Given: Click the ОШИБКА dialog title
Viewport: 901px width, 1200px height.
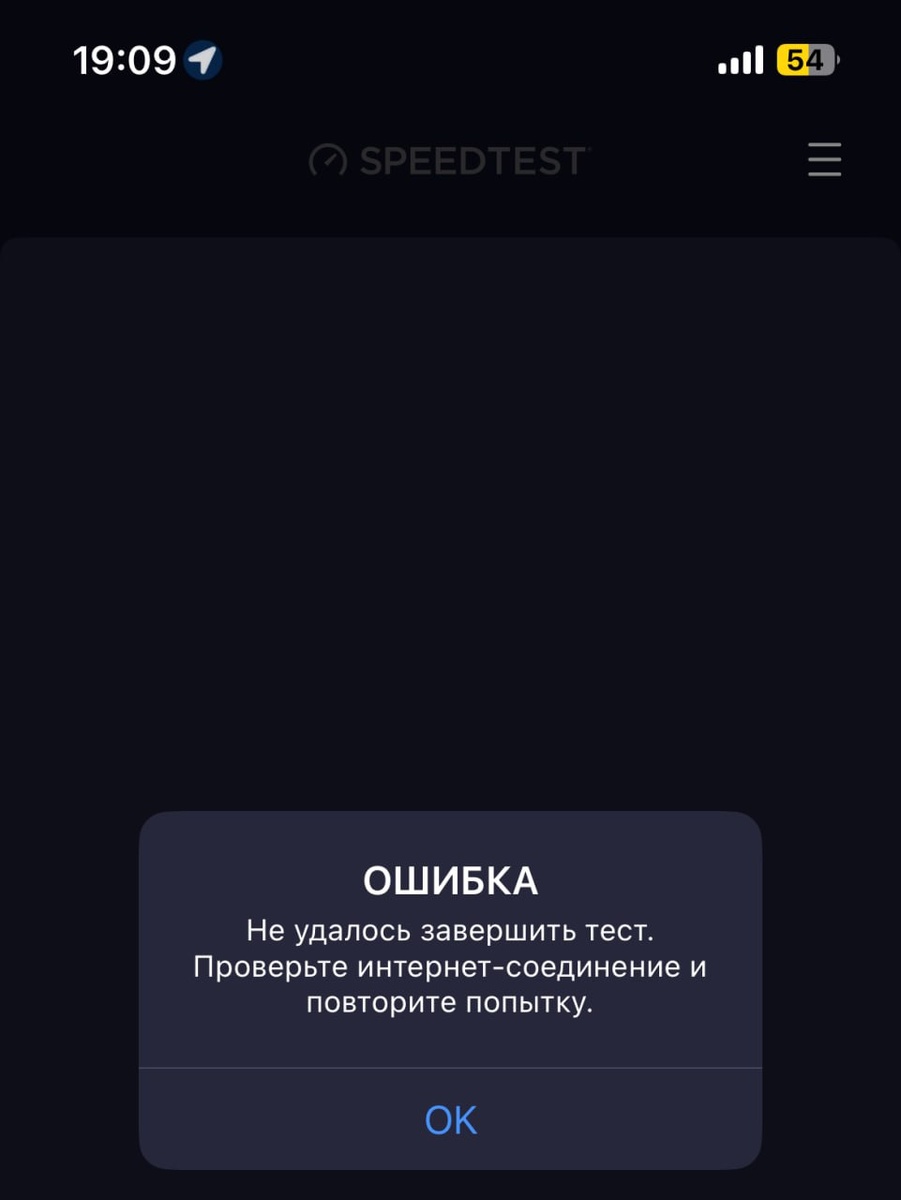Looking at the screenshot, I should click(x=450, y=881).
